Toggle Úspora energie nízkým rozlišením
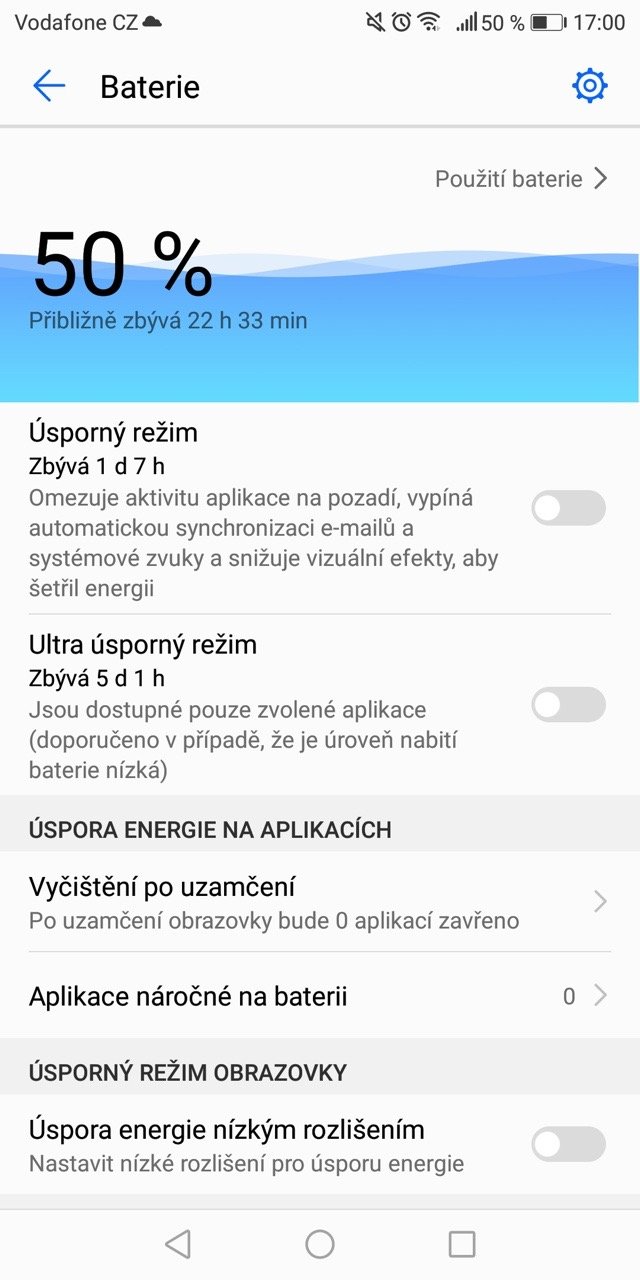Screen dimensions: 640x1280 pyautogui.click(x=568, y=1144)
